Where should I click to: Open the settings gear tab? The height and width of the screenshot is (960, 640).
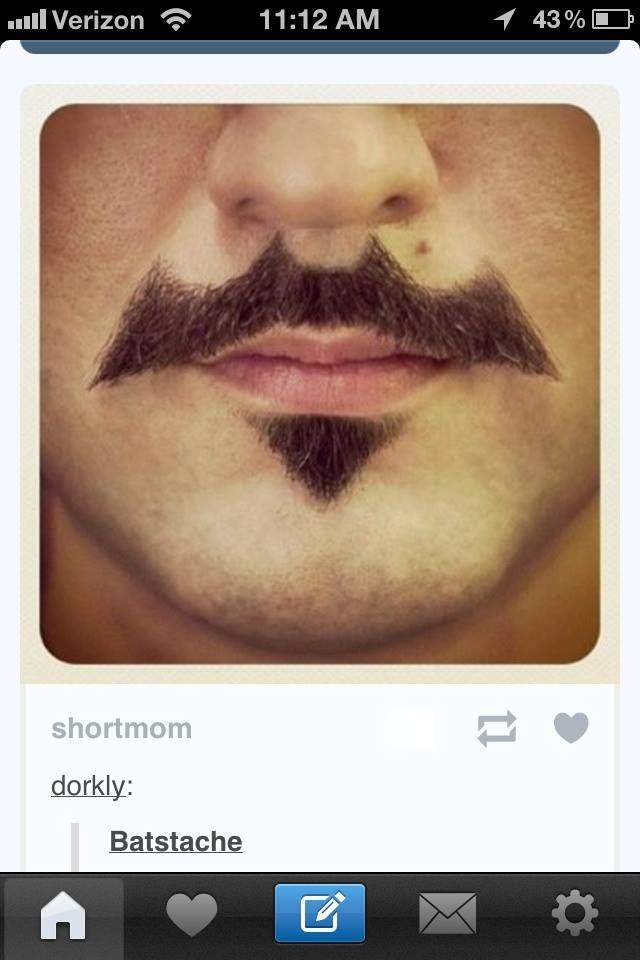point(575,913)
